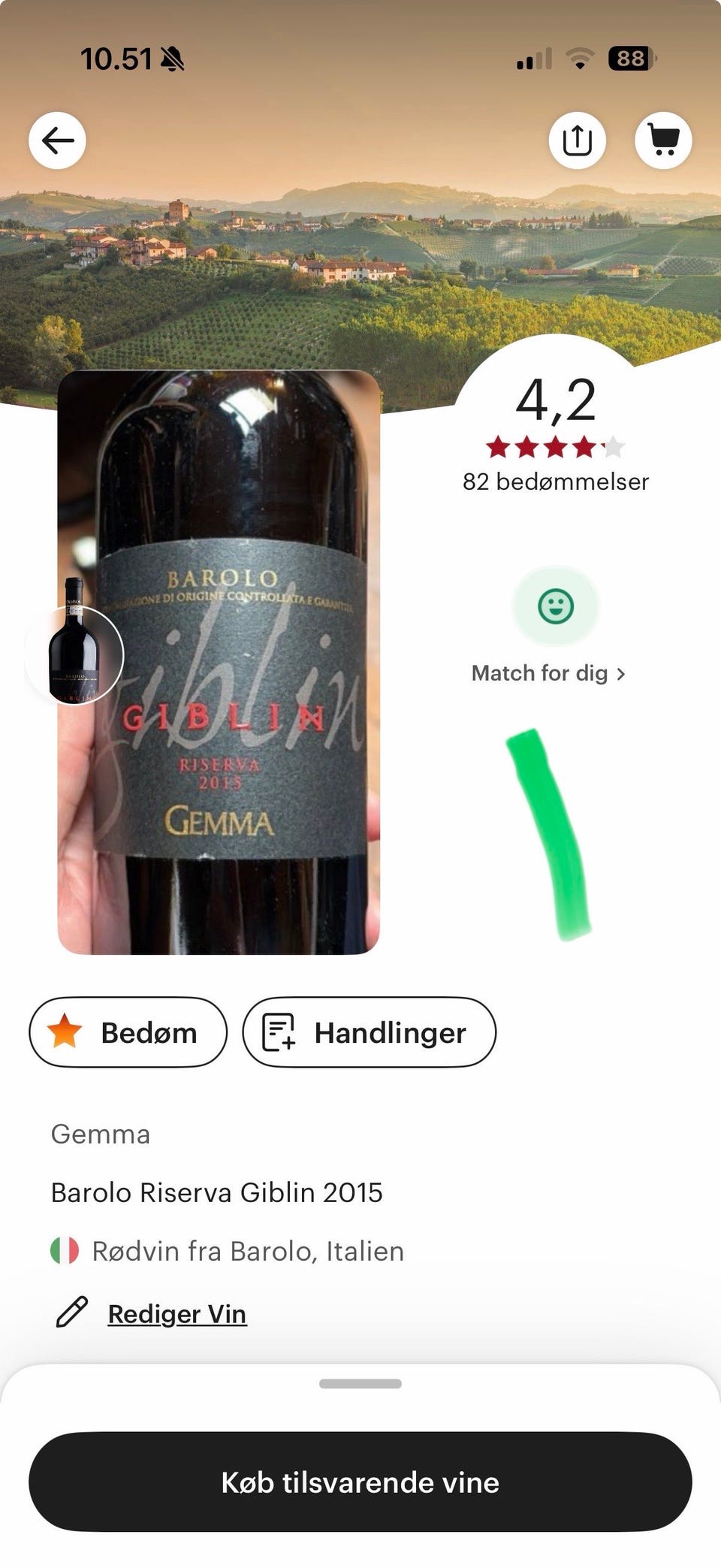Screen dimensions: 721x1568
Task: Tap Køb tilsvarende vine
Action: tap(360, 1482)
